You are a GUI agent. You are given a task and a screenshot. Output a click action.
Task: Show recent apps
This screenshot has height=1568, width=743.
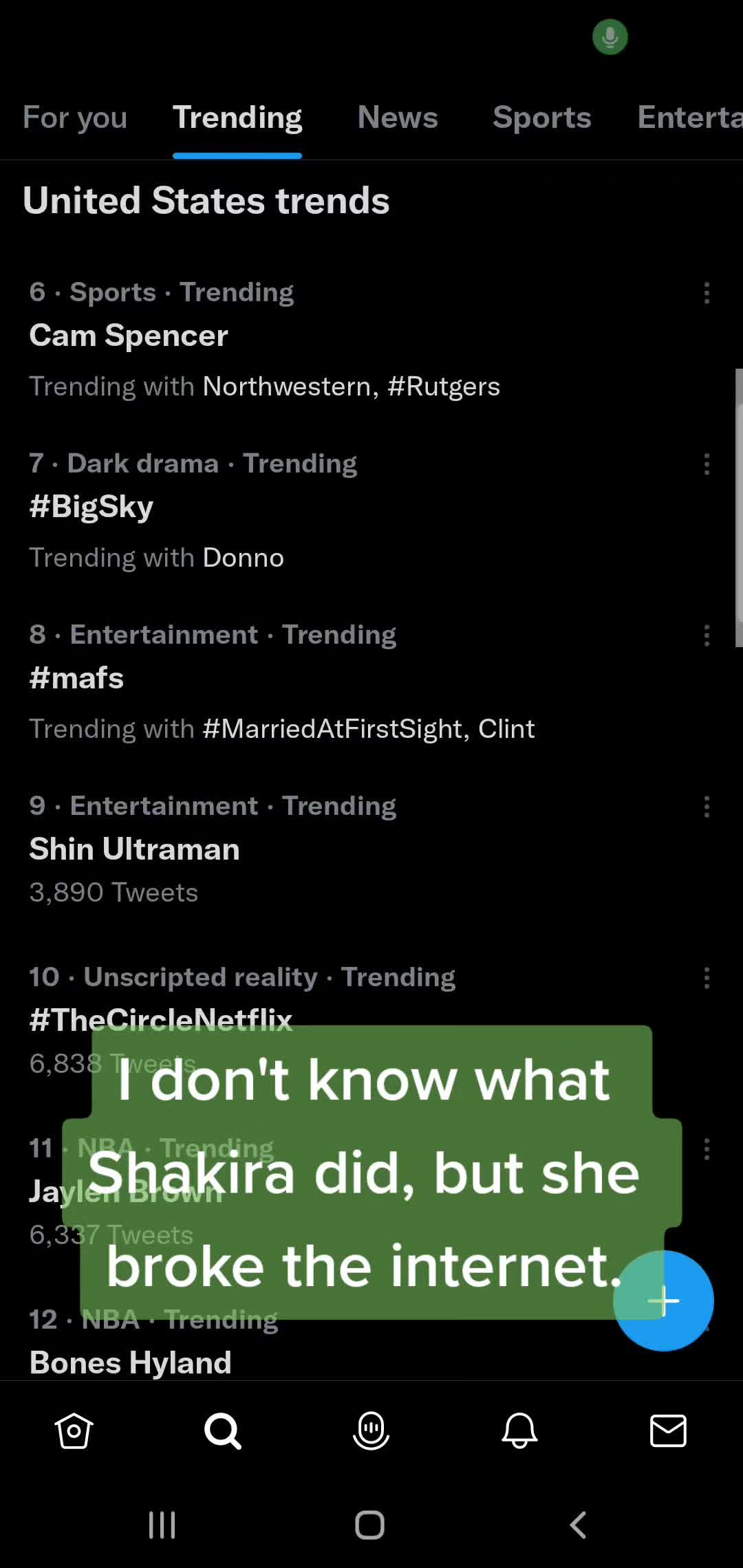[x=162, y=1525]
